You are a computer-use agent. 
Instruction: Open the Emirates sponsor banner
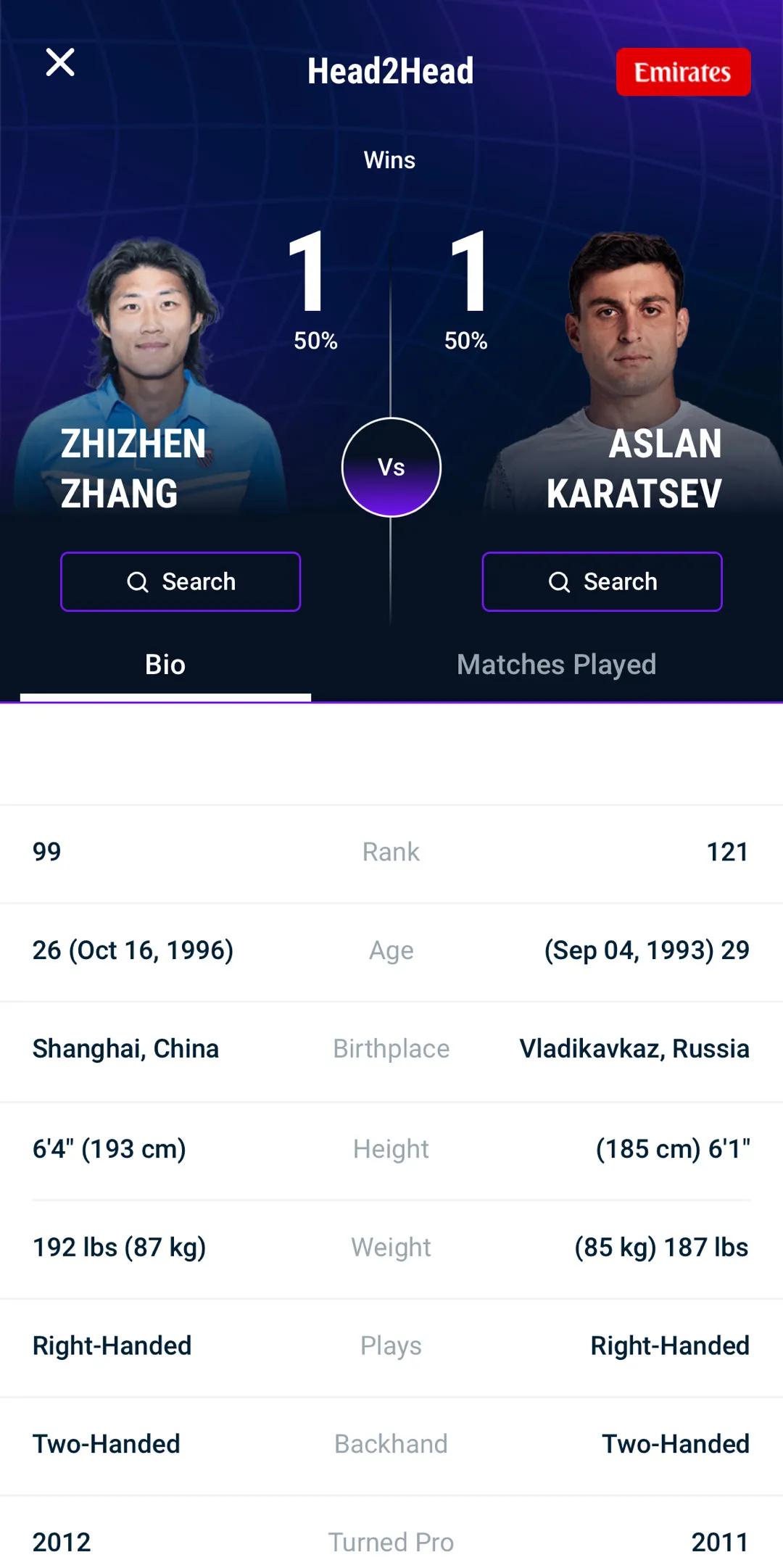tap(683, 72)
